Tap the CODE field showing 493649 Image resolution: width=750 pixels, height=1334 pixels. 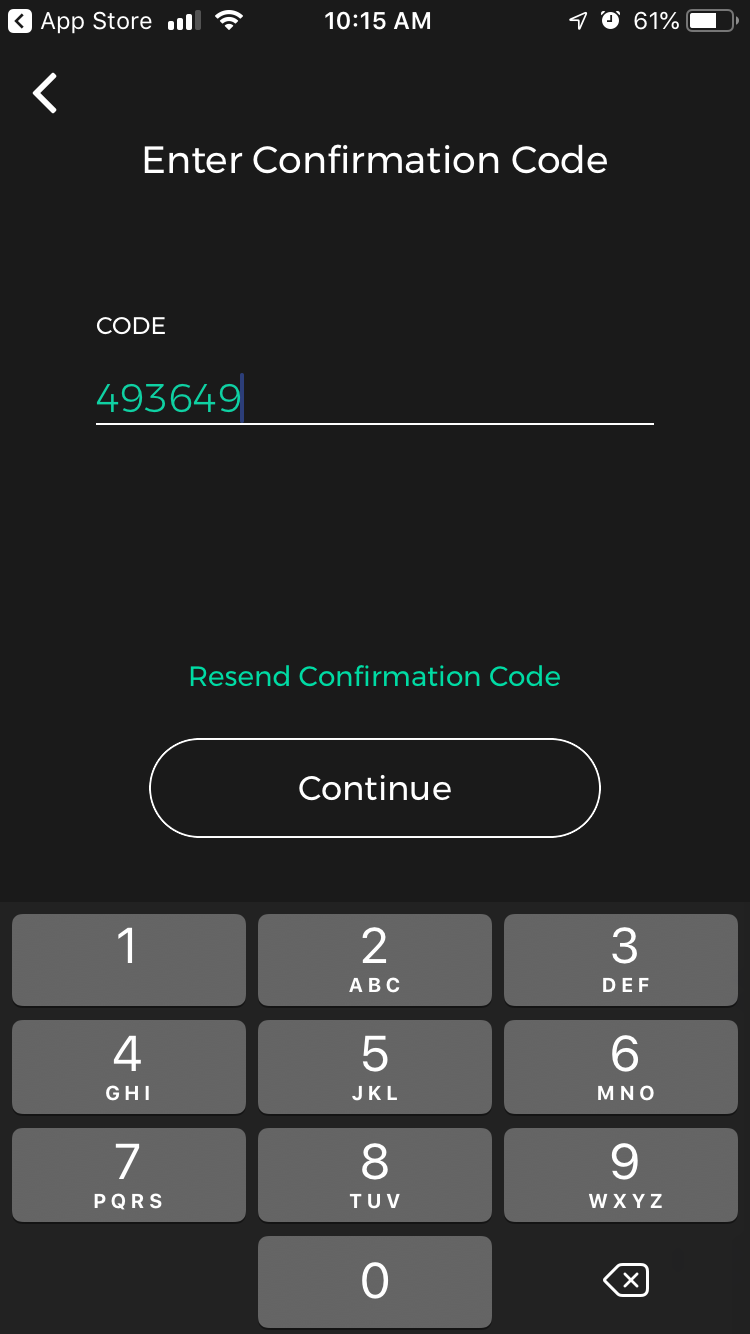click(374, 398)
